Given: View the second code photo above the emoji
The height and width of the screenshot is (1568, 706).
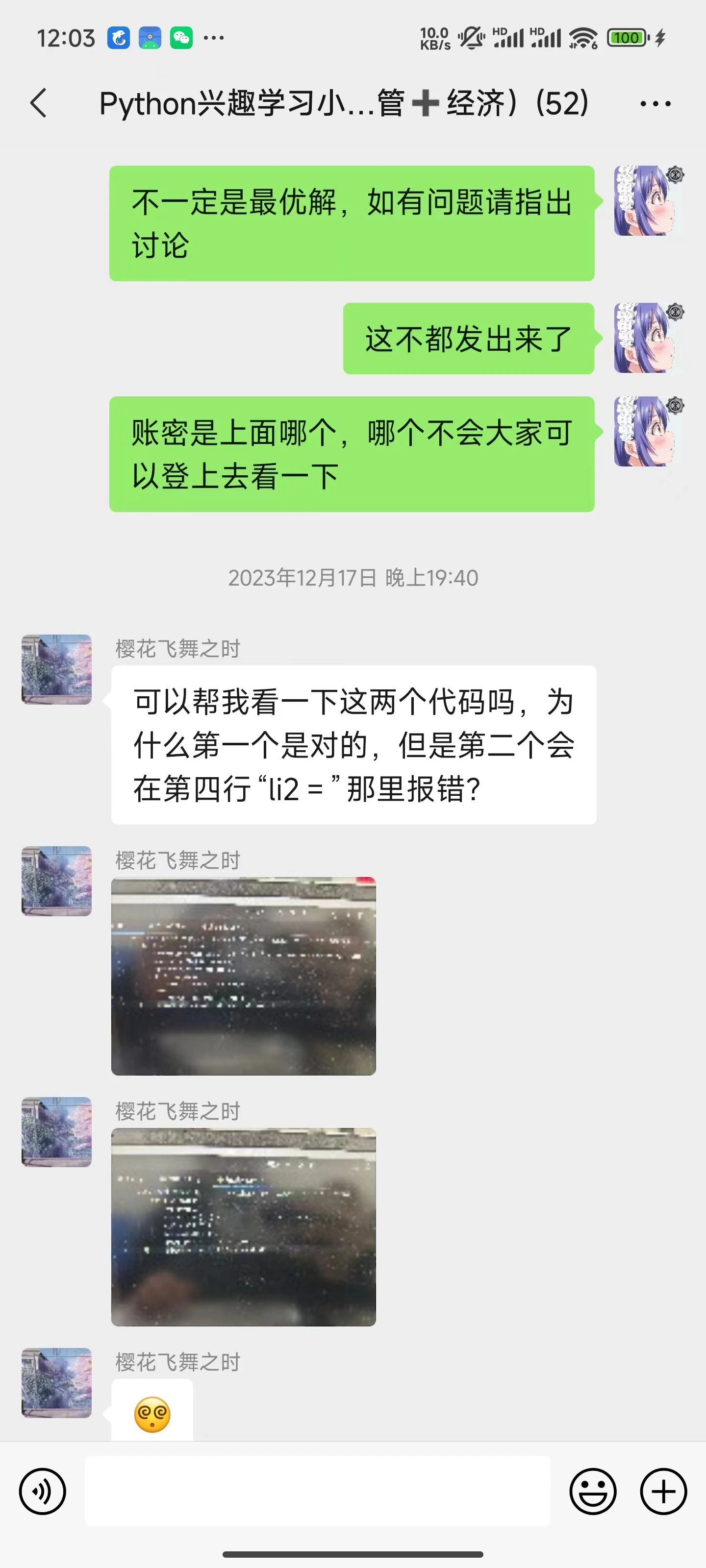Looking at the screenshot, I should pyautogui.click(x=243, y=1226).
